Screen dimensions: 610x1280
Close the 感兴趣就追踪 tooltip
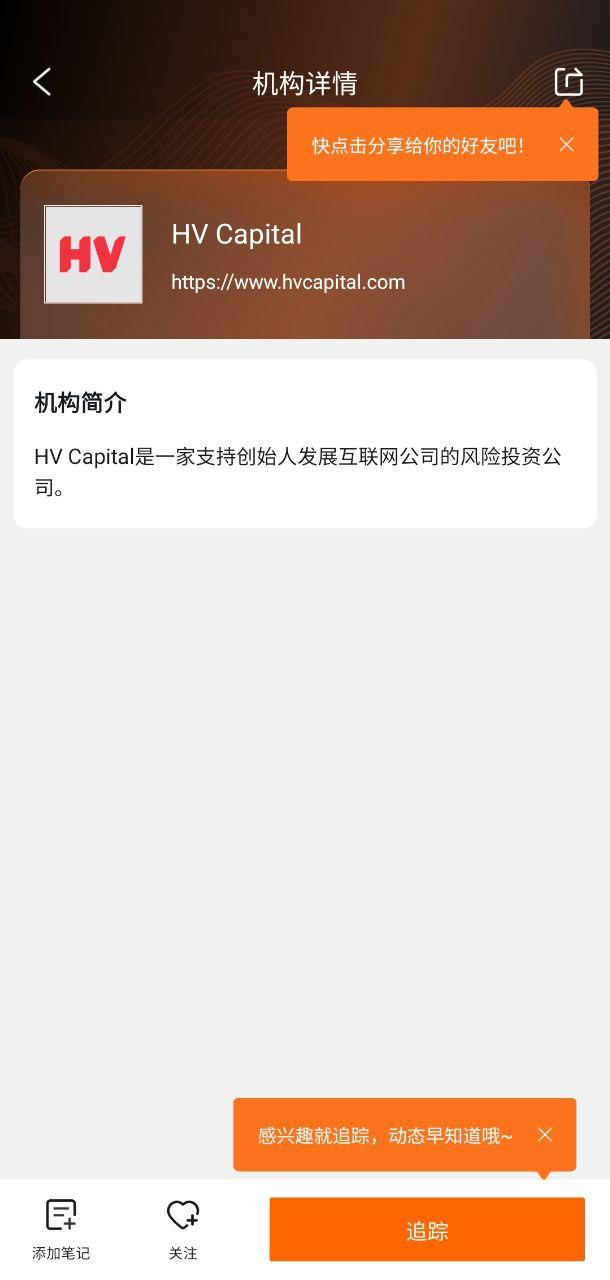[x=544, y=1134]
